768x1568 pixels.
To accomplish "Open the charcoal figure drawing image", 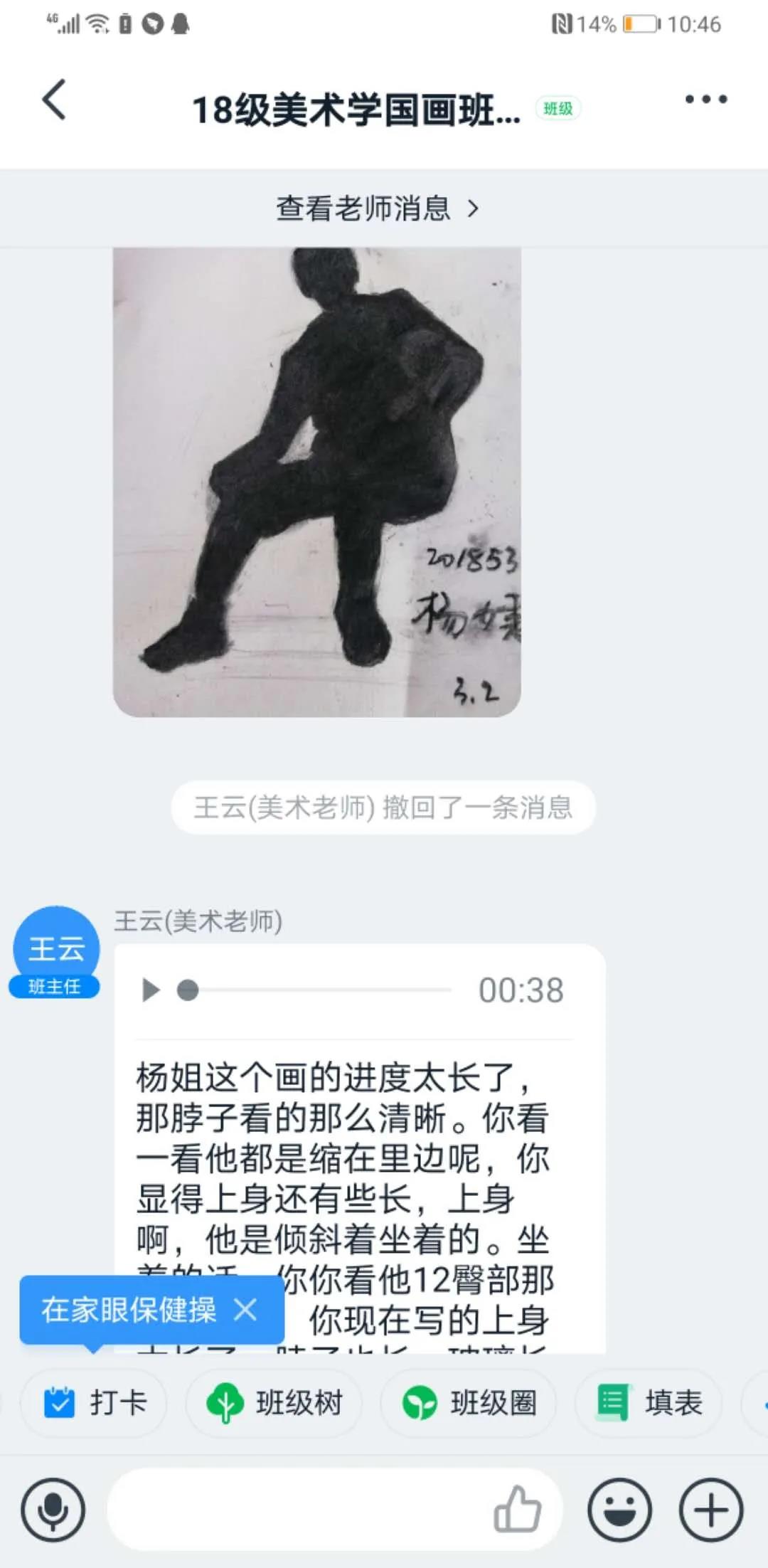I will pos(316,482).
